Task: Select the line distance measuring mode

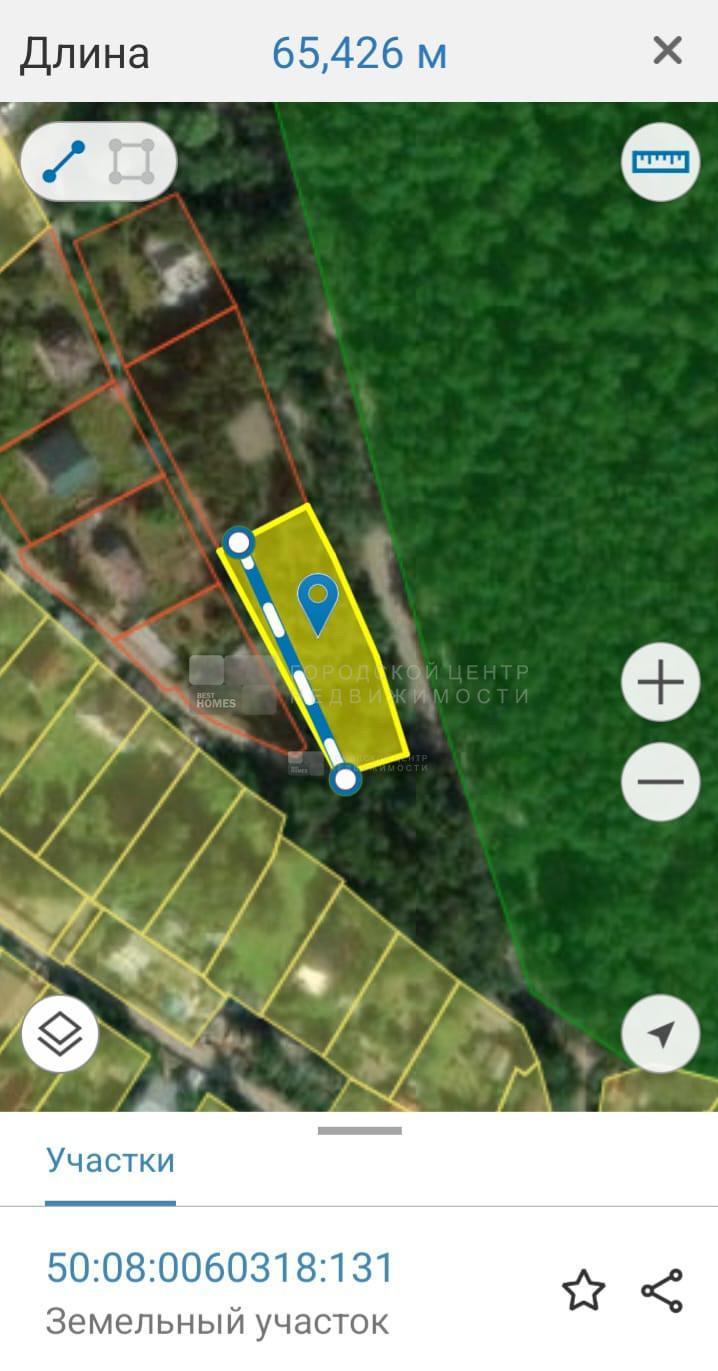Action: pos(65,161)
